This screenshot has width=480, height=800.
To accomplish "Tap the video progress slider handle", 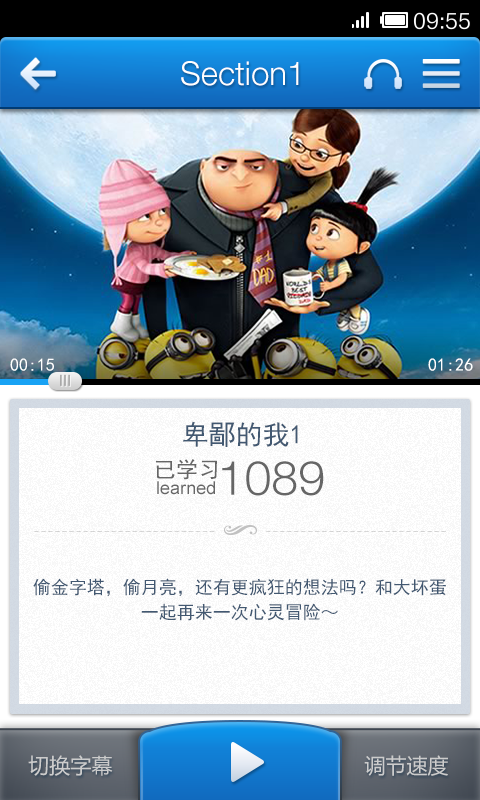I will click(x=65, y=381).
